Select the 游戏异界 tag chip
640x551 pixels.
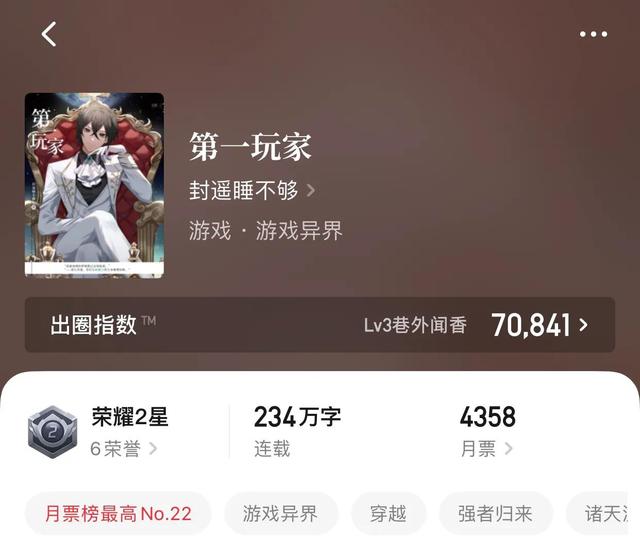280,514
